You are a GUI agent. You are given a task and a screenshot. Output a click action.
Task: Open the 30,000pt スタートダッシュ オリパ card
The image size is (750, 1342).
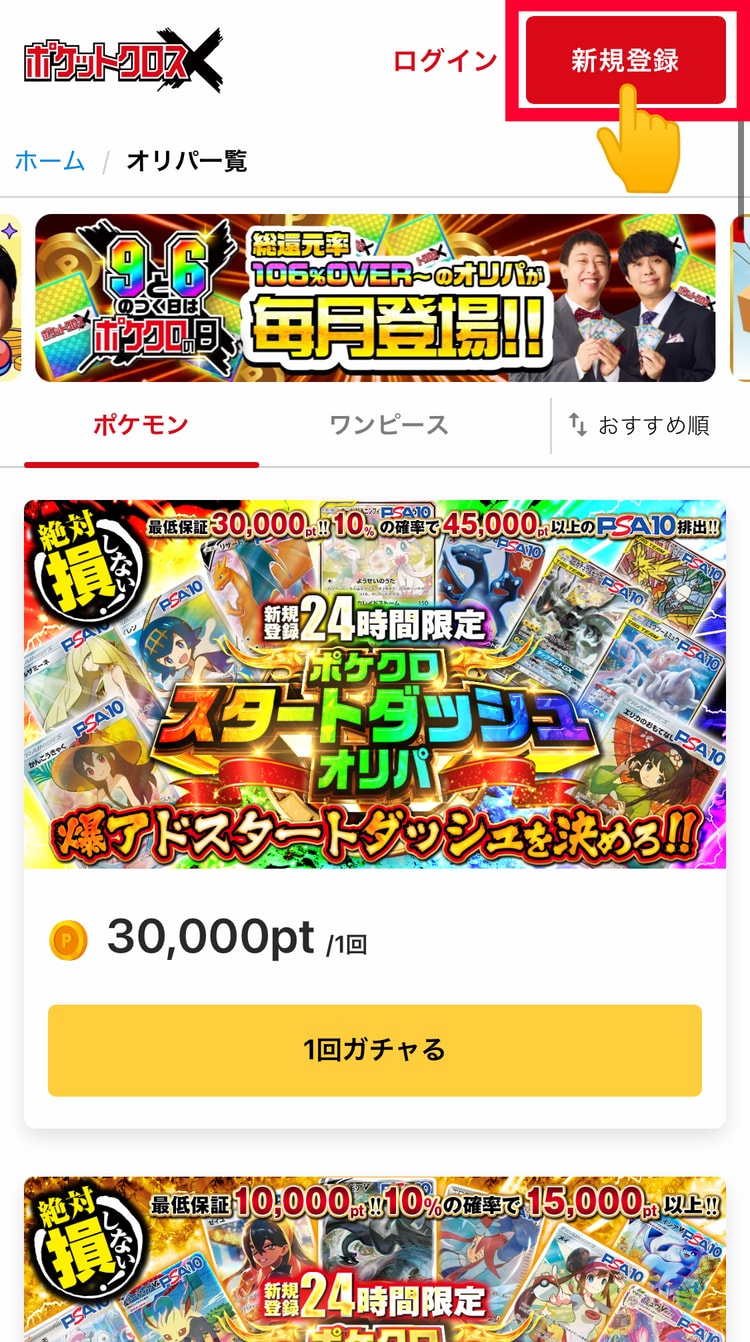[375, 684]
